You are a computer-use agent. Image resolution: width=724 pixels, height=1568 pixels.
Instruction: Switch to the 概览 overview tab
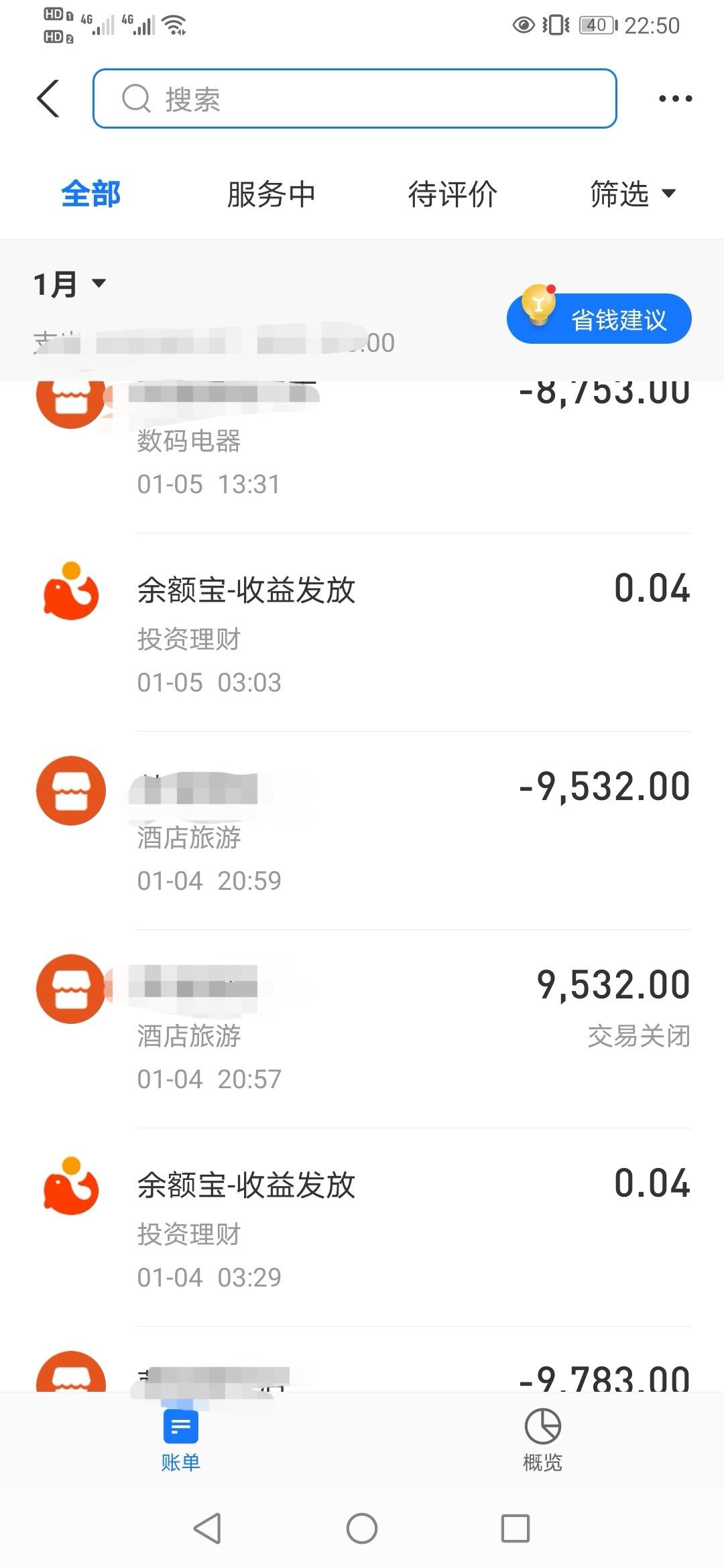[x=542, y=1438]
